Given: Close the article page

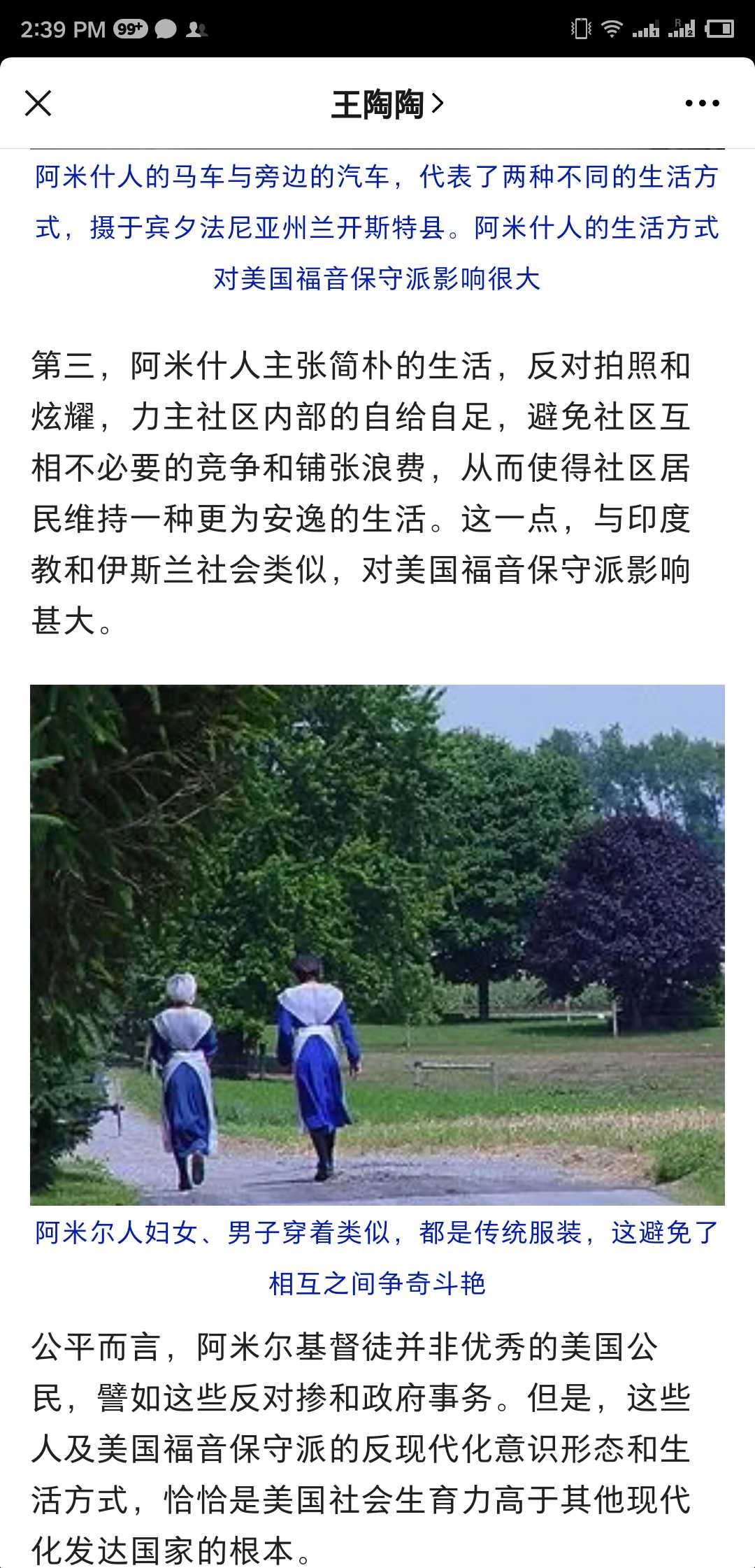Looking at the screenshot, I should pos(38,104).
